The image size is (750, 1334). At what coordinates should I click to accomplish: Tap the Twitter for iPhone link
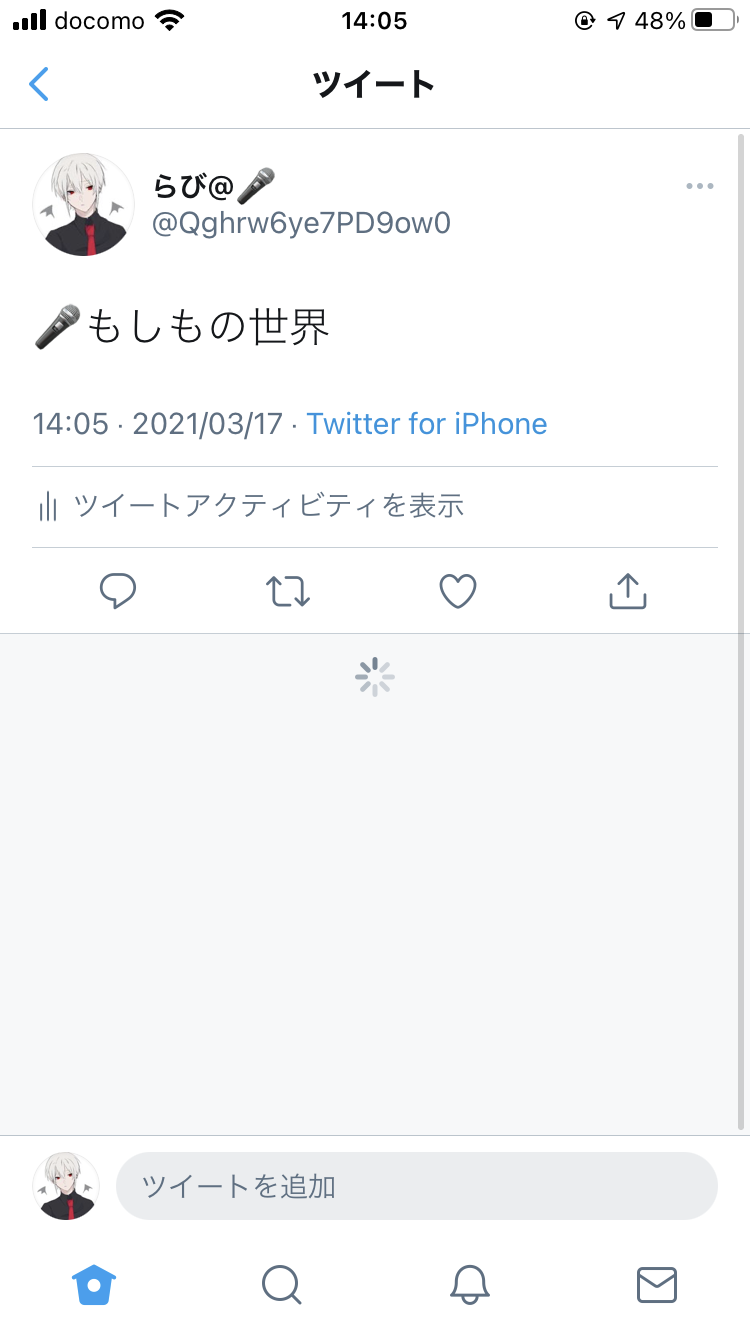click(427, 424)
